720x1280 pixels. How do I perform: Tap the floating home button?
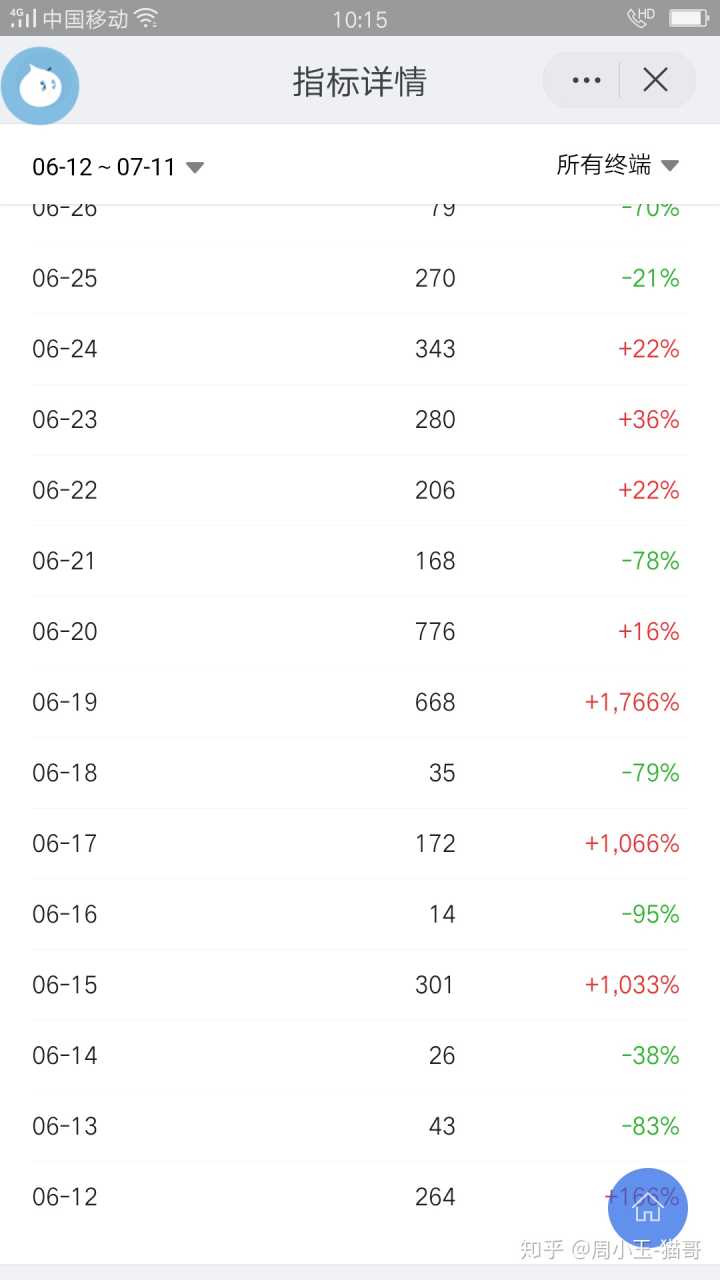click(647, 1207)
